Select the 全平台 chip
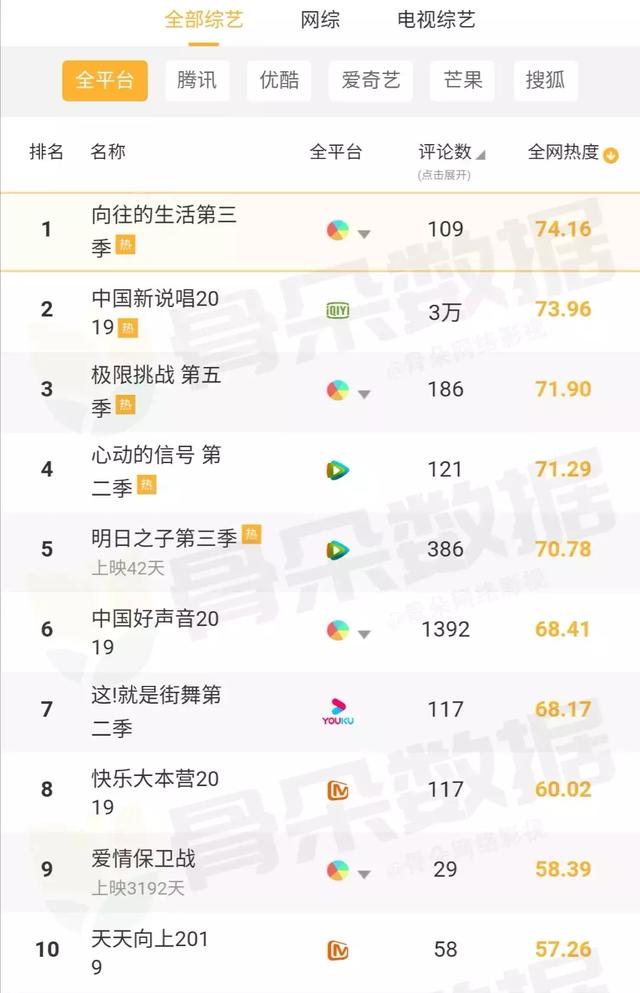Image resolution: width=640 pixels, height=993 pixels. tap(105, 81)
